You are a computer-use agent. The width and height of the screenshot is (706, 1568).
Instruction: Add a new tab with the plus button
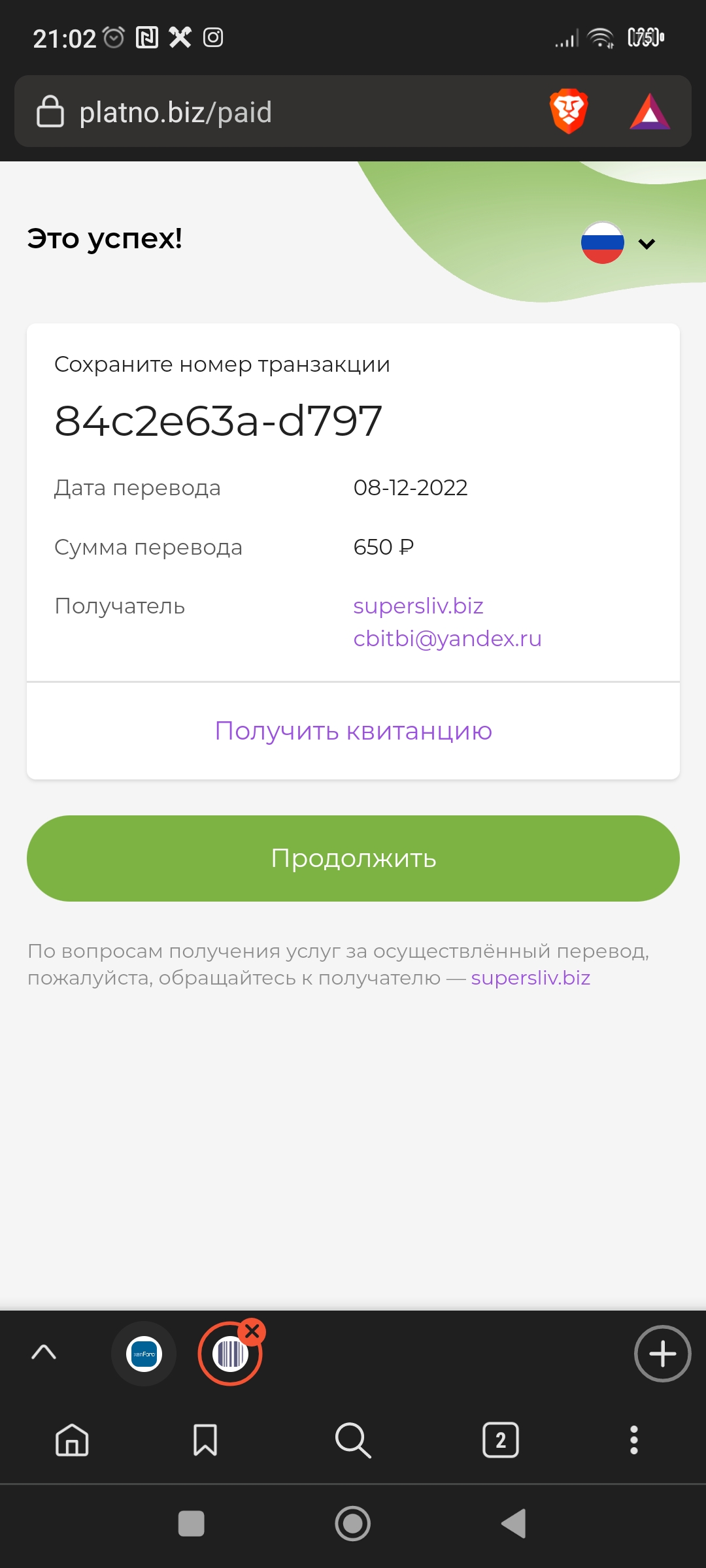click(x=662, y=1354)
